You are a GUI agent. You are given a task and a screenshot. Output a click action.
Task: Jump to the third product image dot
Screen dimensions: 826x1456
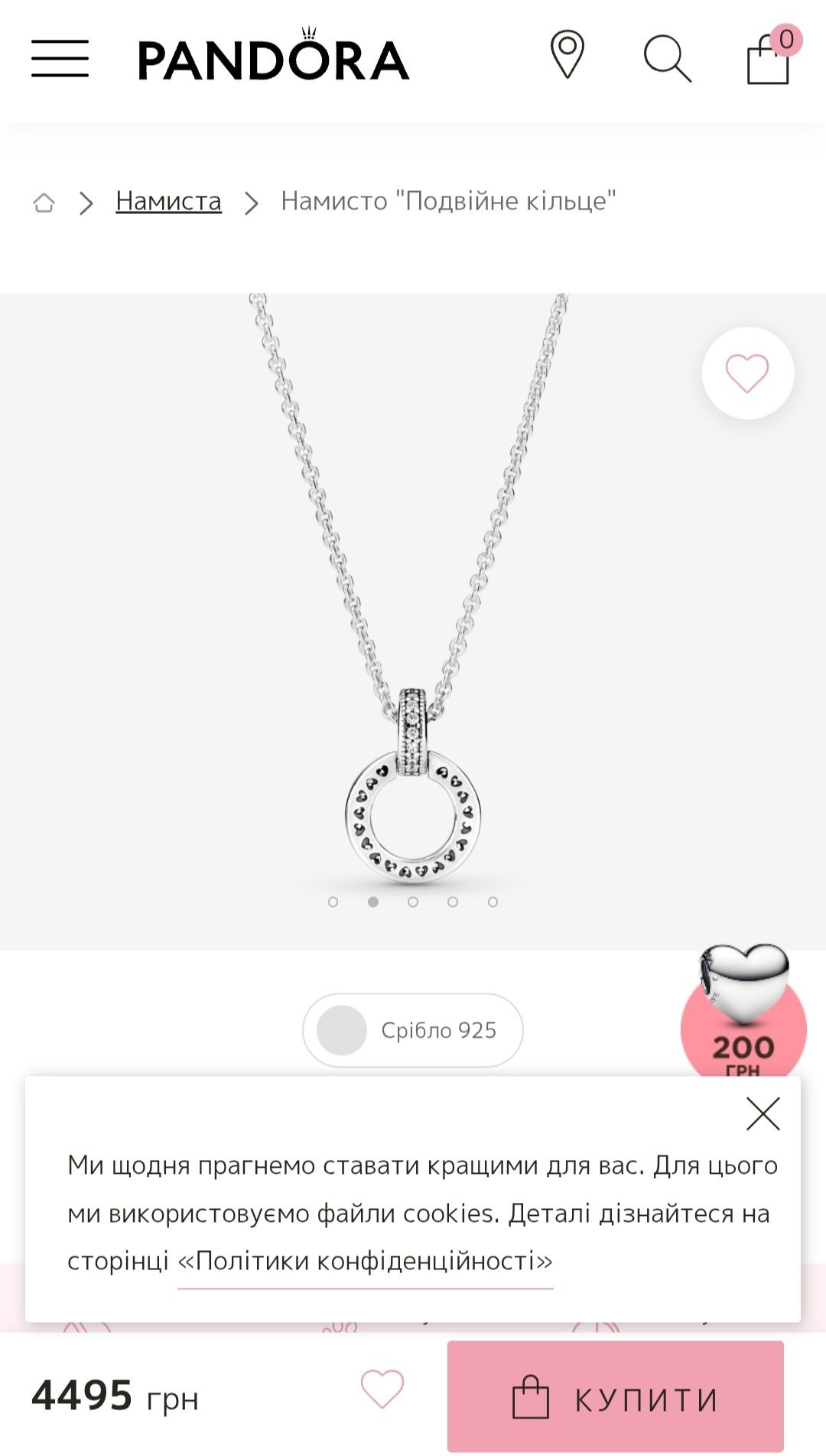point(413,902)
